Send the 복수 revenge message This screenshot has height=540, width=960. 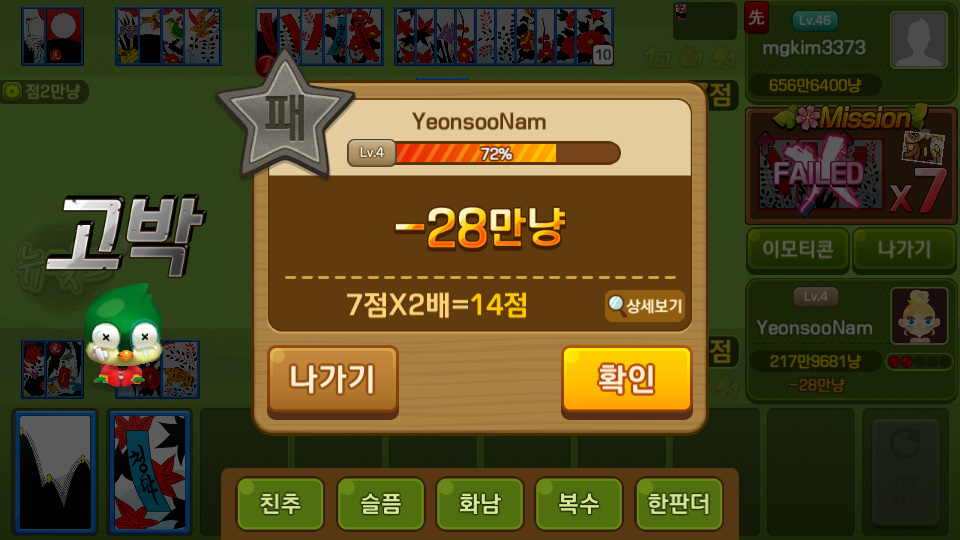578,503
